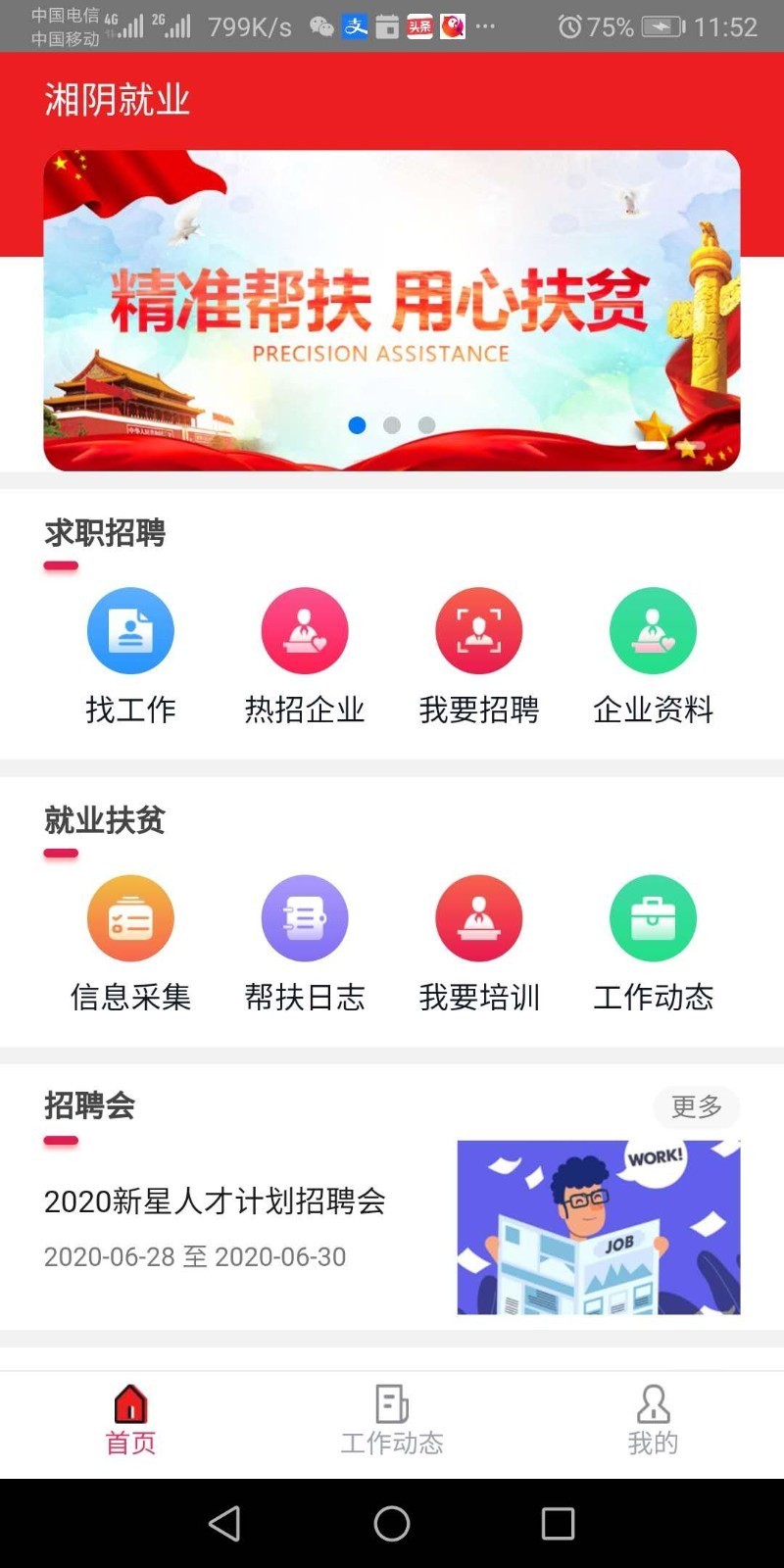Image resolution: width=784 pixels, height=1568 pixels.
Task: Tap the 更多 button for job fairs
Action: tap(696, 1107)
